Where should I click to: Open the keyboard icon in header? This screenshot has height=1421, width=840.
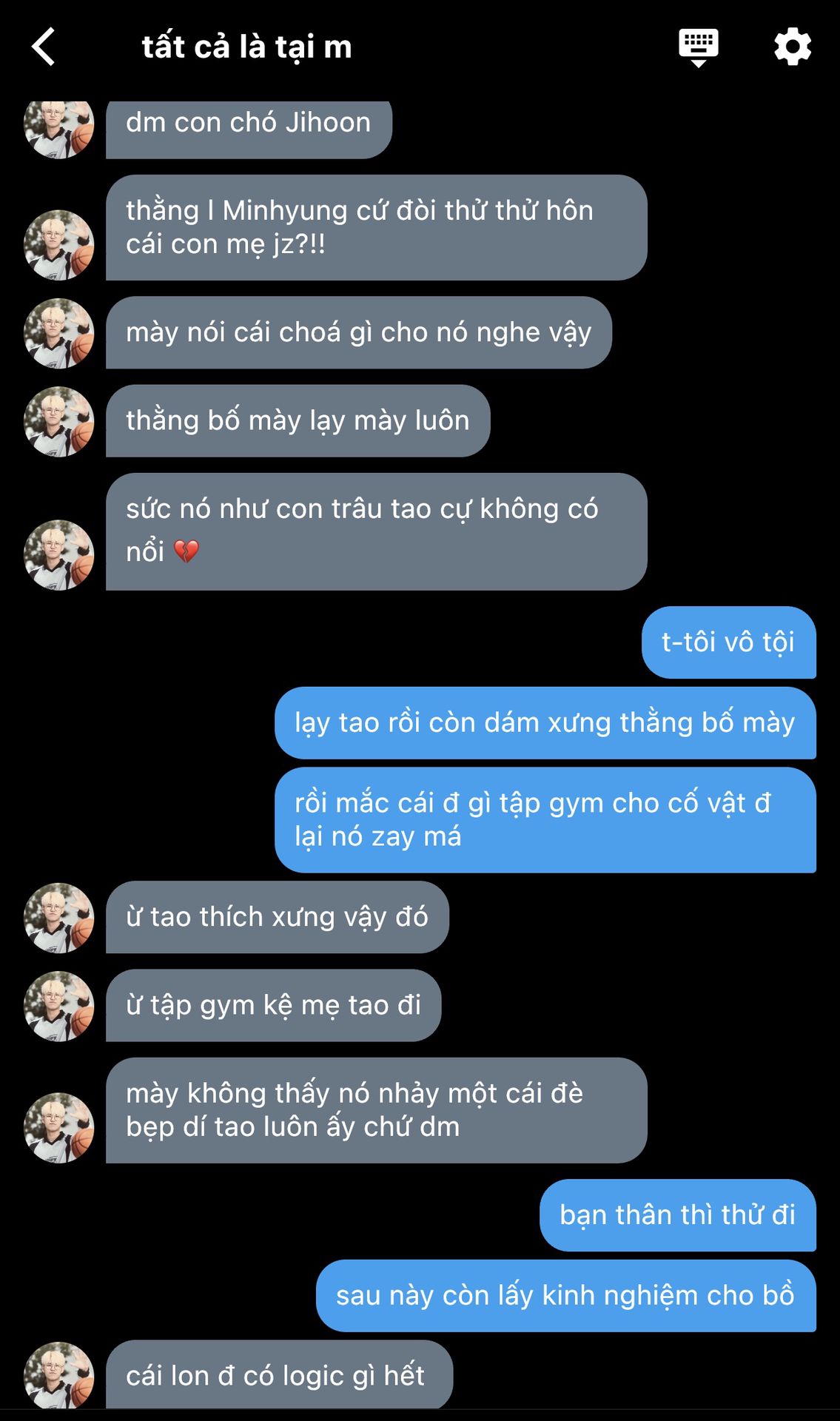[x=698, y=47]
